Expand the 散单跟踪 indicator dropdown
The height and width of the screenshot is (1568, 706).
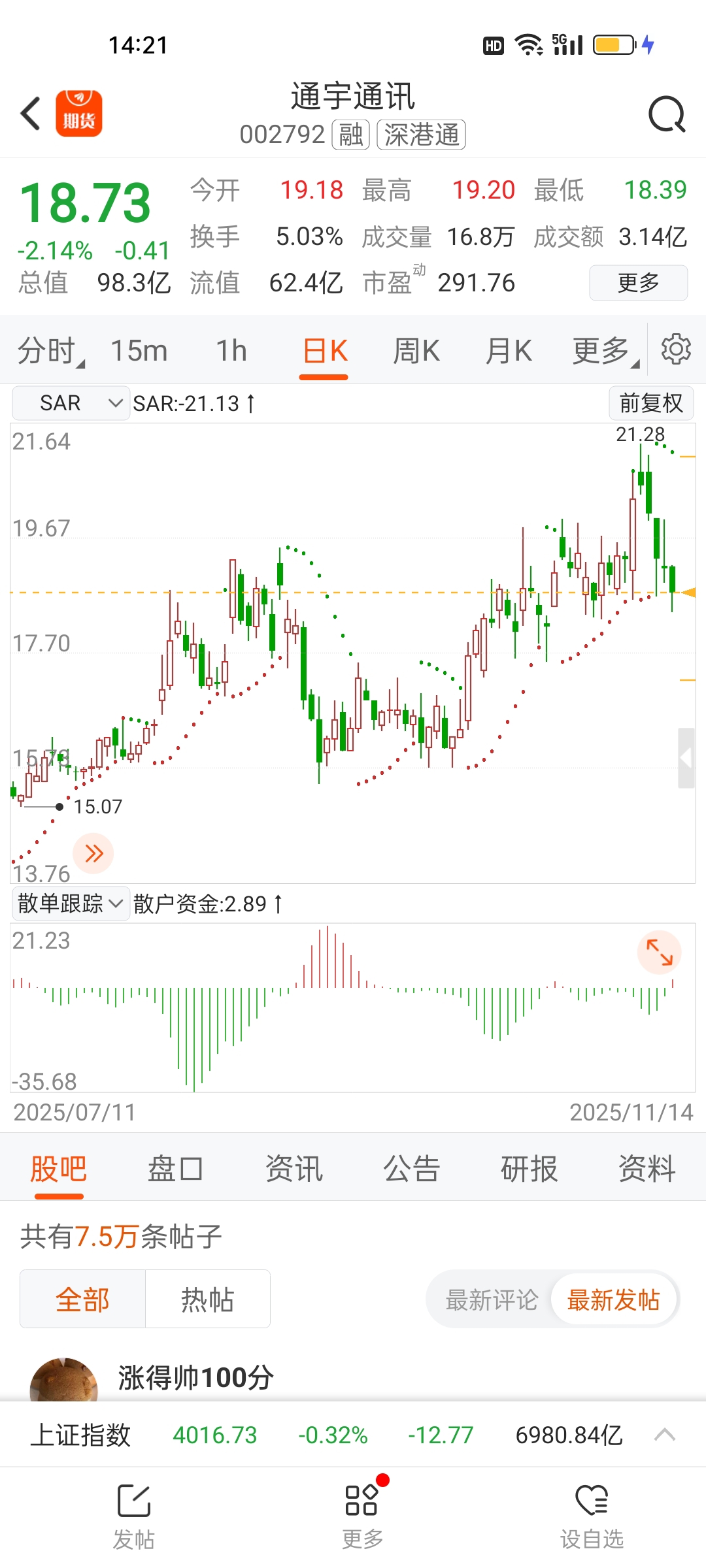pos(70,904)
